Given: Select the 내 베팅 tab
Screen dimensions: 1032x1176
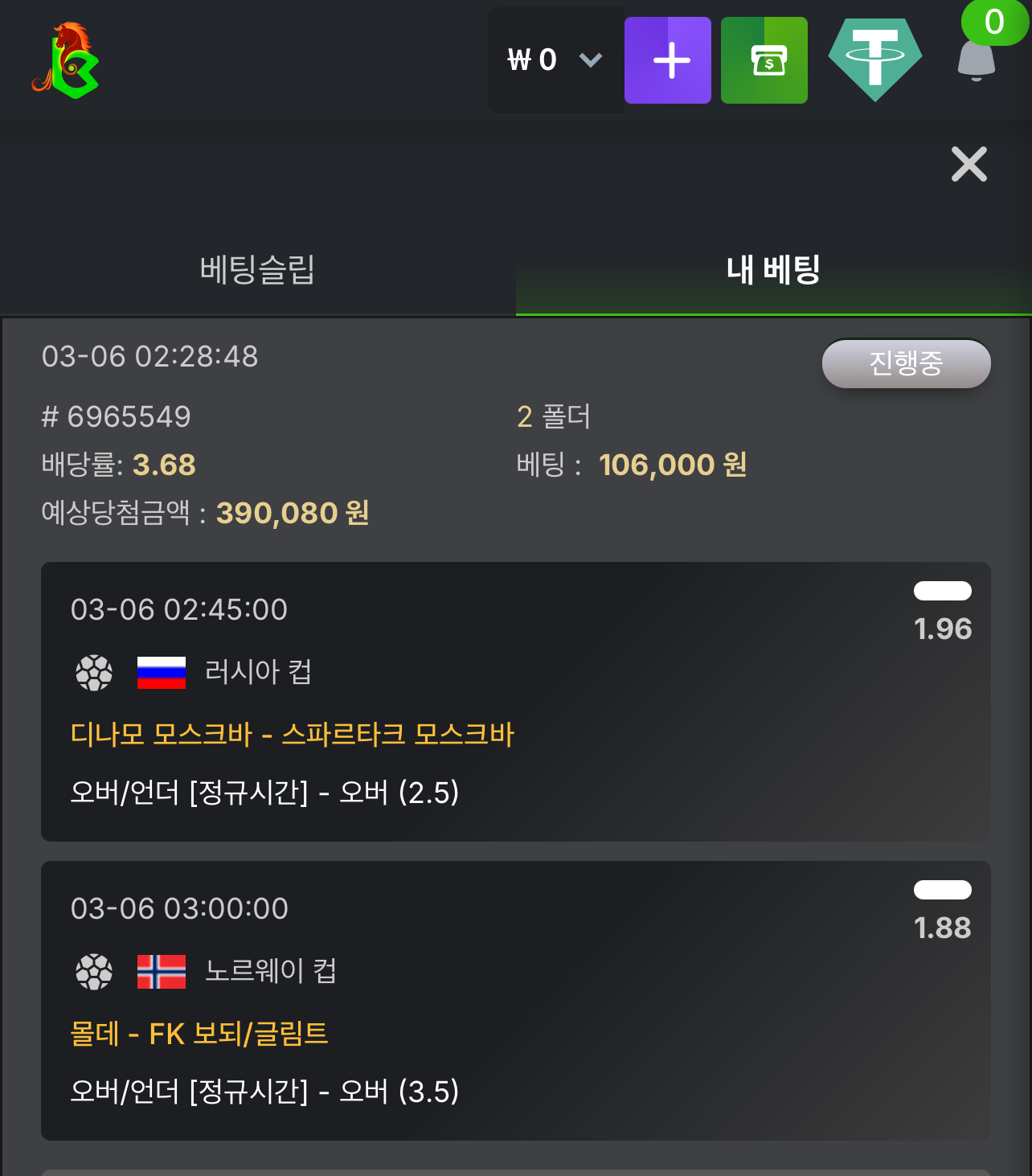Looking at the screenshot, I should (x=773, y=269).
